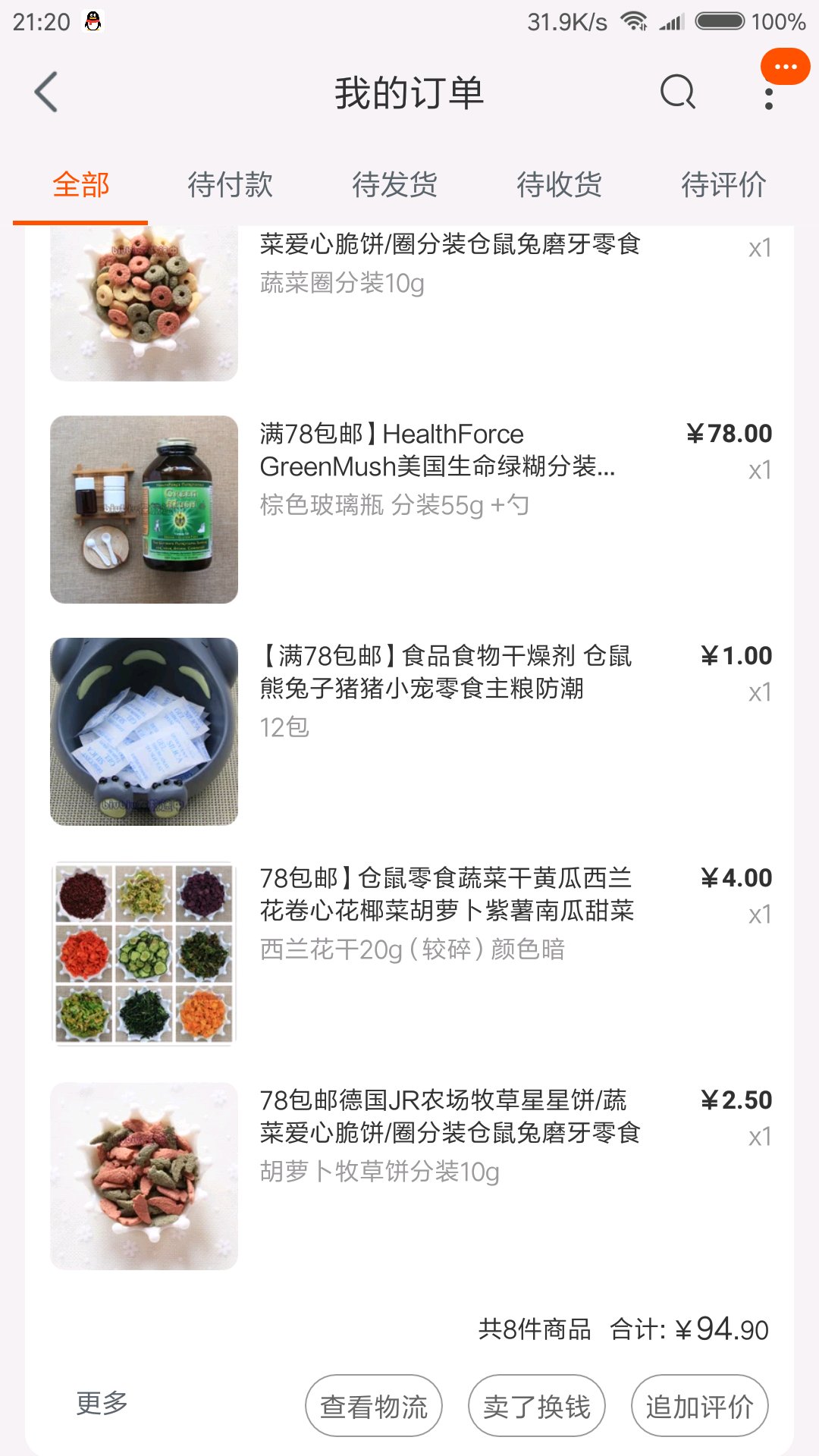The height and width of the screenshot is (1456, 819).
Task: Open the orange message bubble
Action: click(786, 67)
